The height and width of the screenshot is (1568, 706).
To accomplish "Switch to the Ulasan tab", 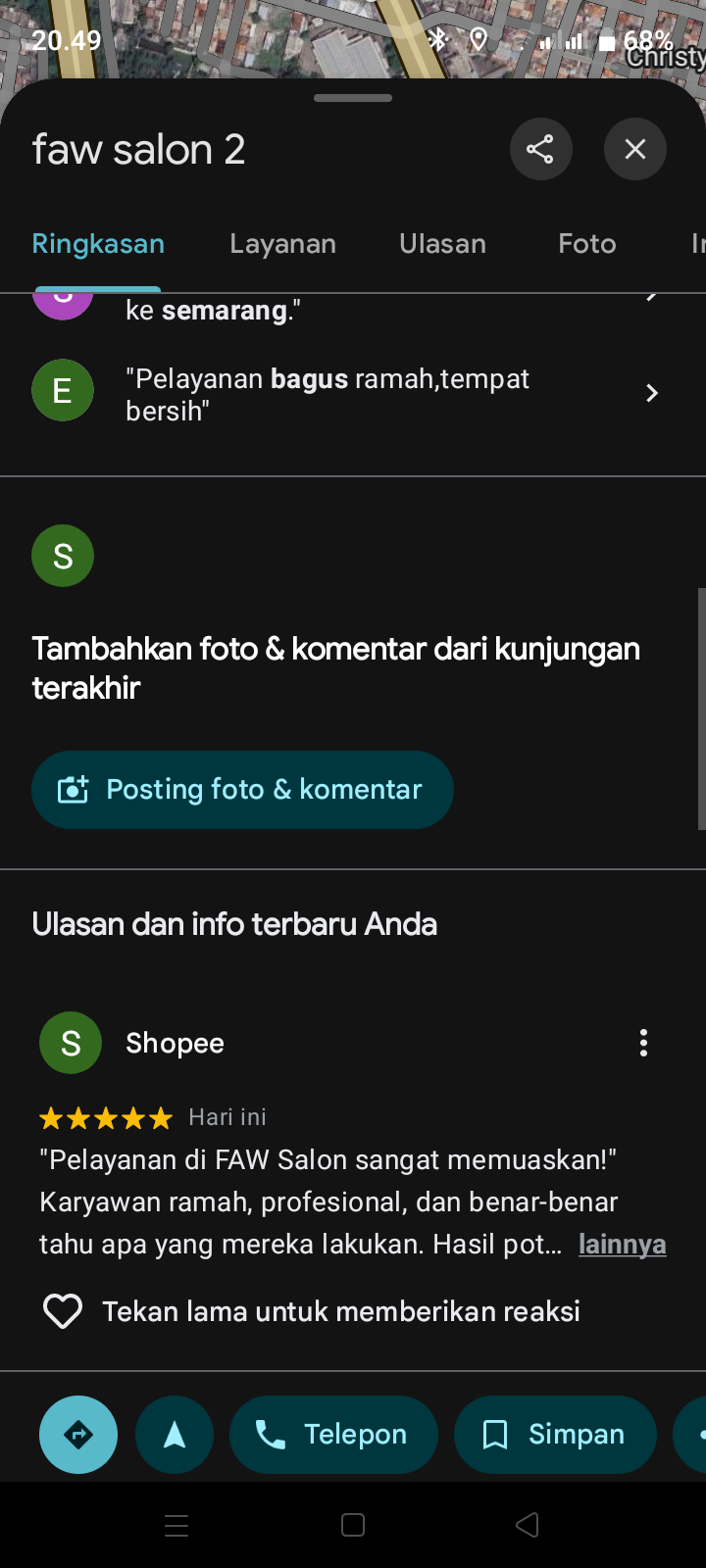I will (442, 244).
